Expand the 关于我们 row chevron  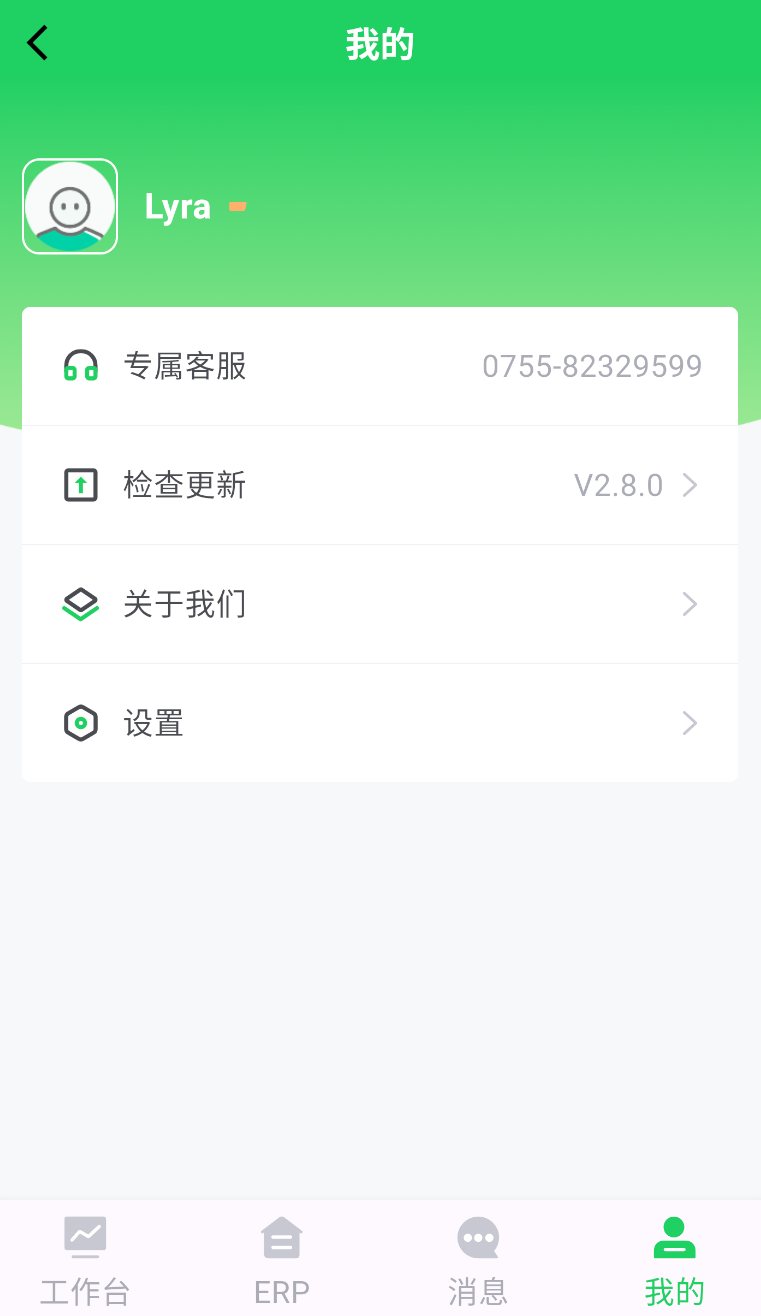click(689, 604)
